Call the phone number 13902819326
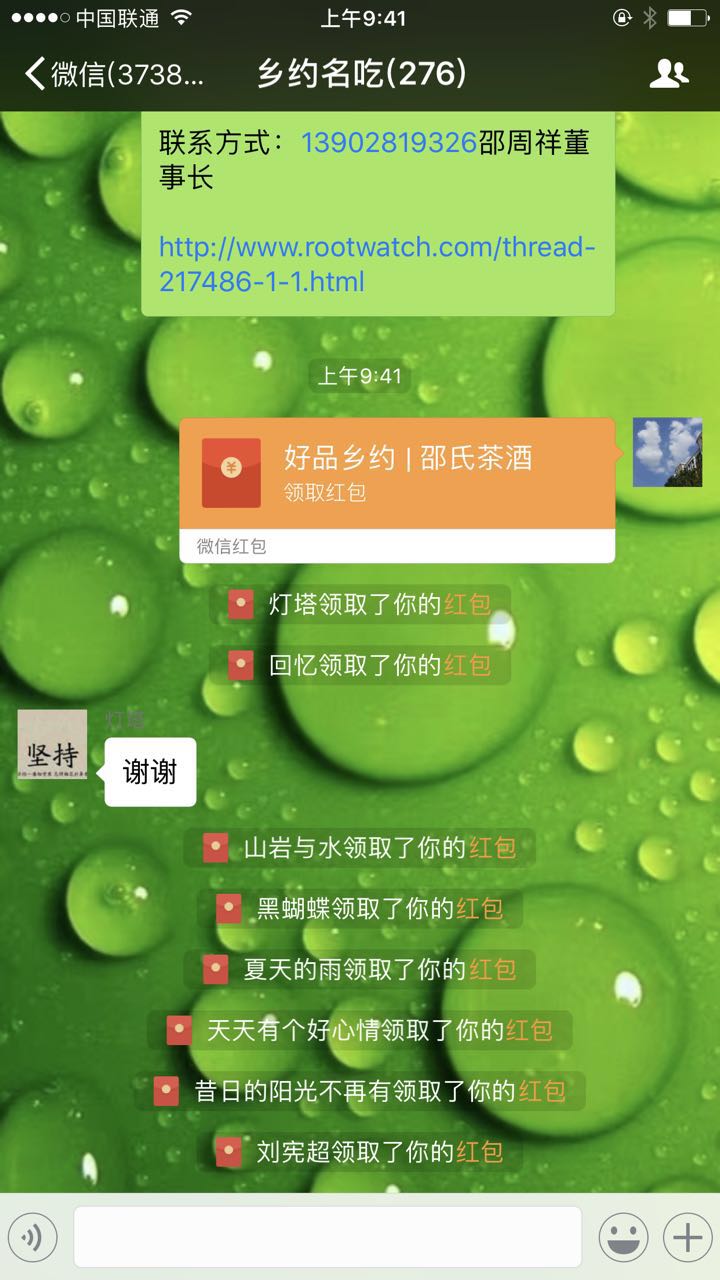720x1280 pixels. coord(388,142)
